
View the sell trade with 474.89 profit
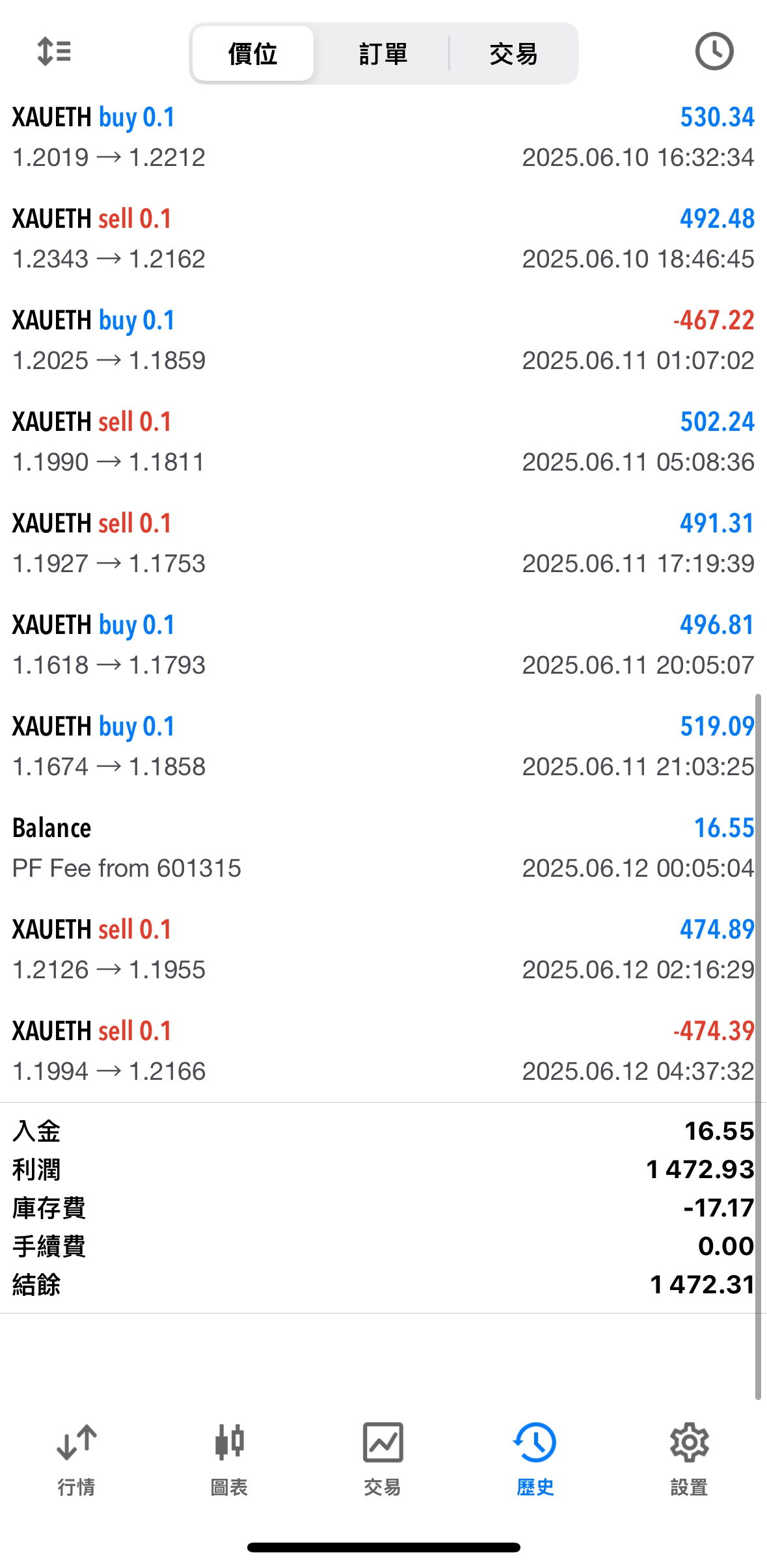383,950
